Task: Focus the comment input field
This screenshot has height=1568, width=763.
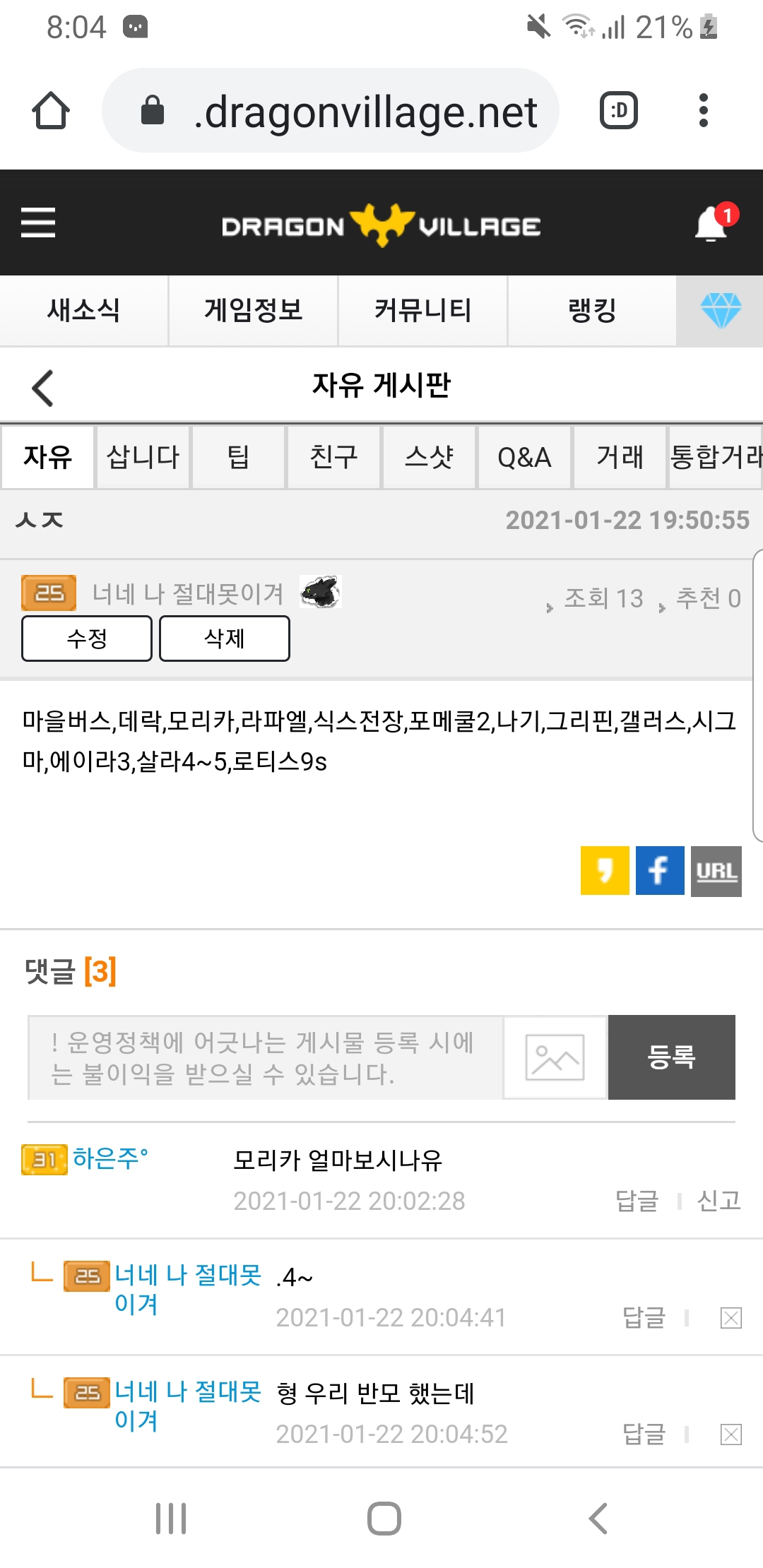Action: pos(265,1057)
